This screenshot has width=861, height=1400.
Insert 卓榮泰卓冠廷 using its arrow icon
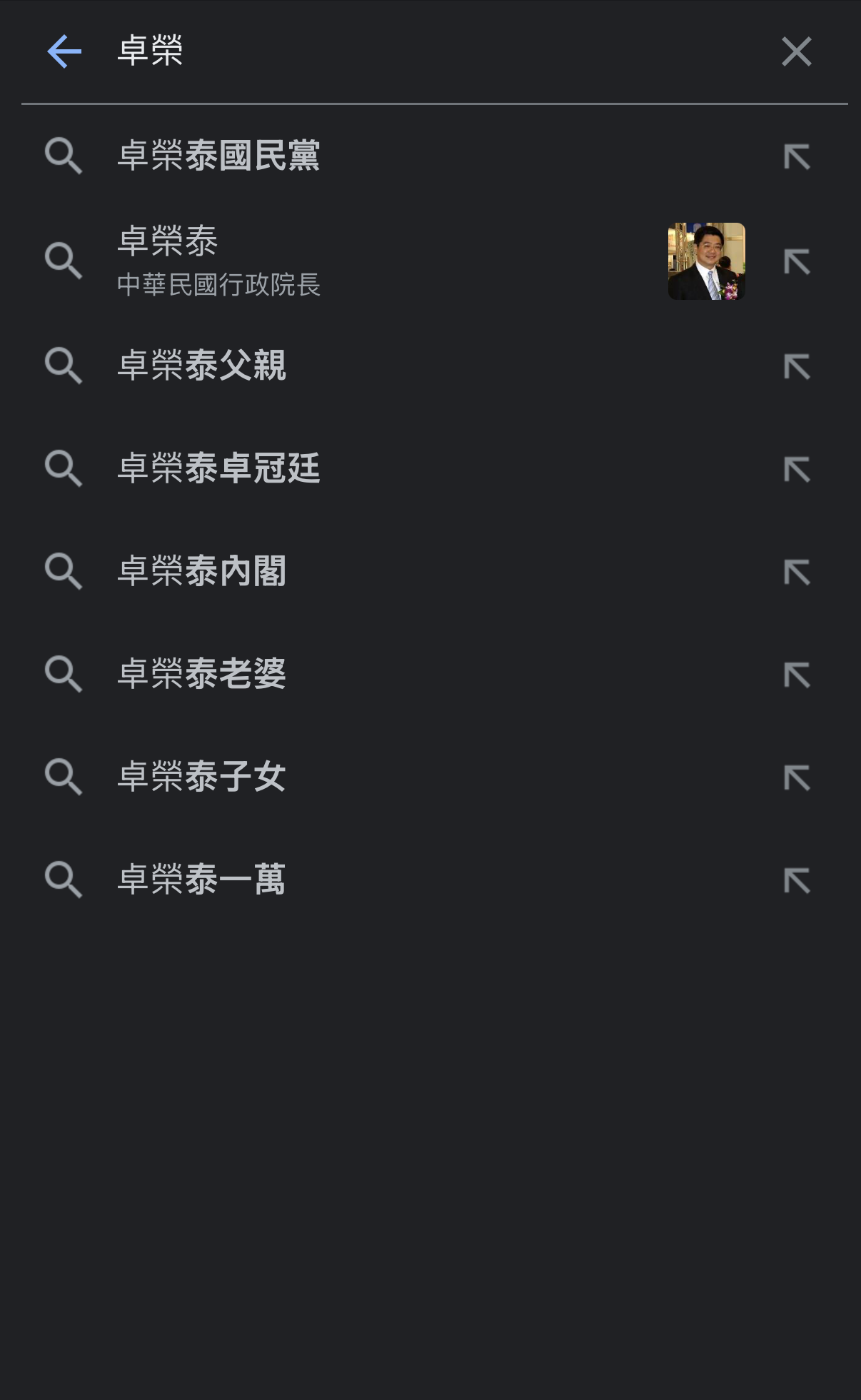797,470
